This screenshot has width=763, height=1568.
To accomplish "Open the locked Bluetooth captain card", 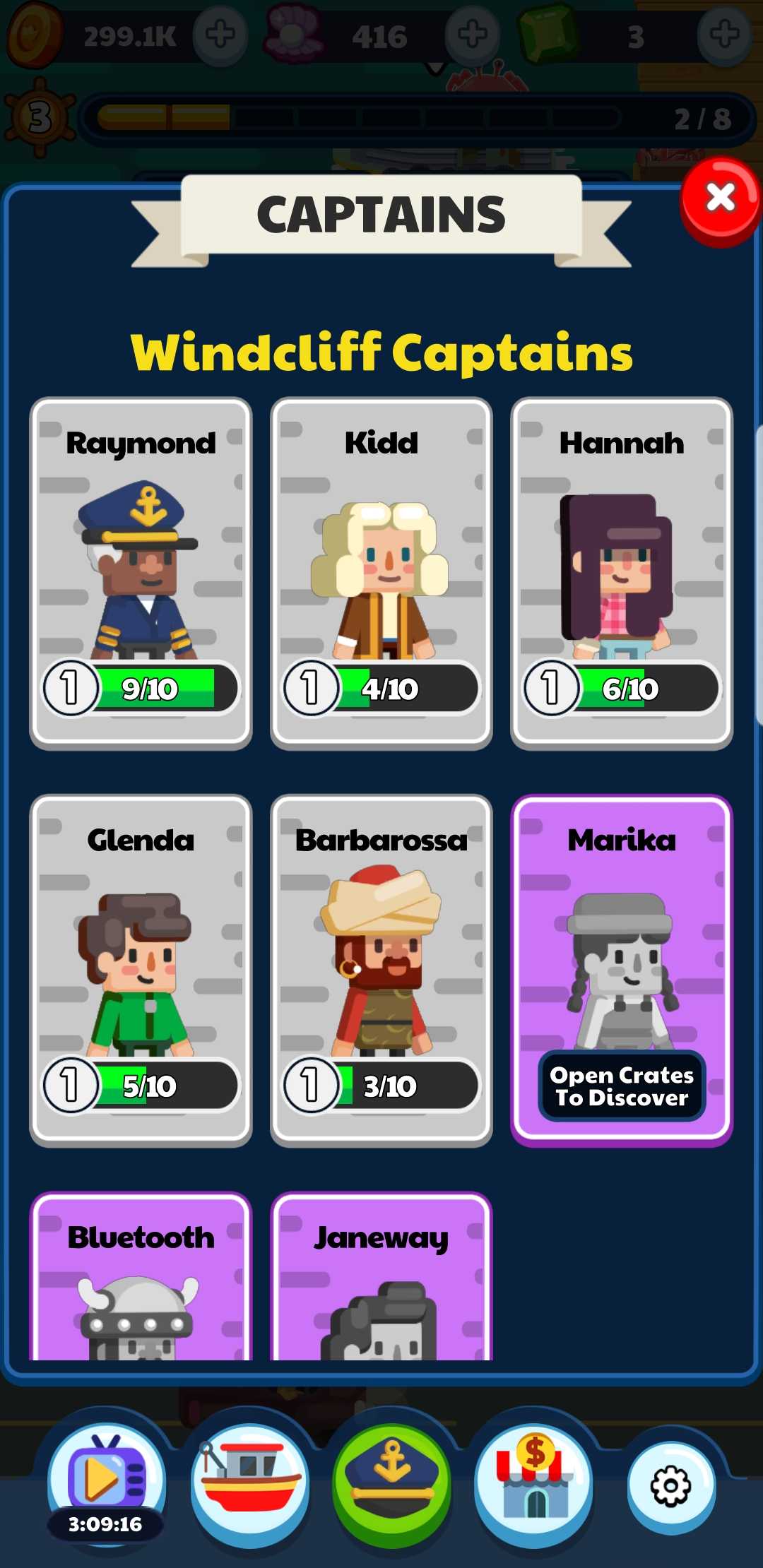I will click(141, 1277).
